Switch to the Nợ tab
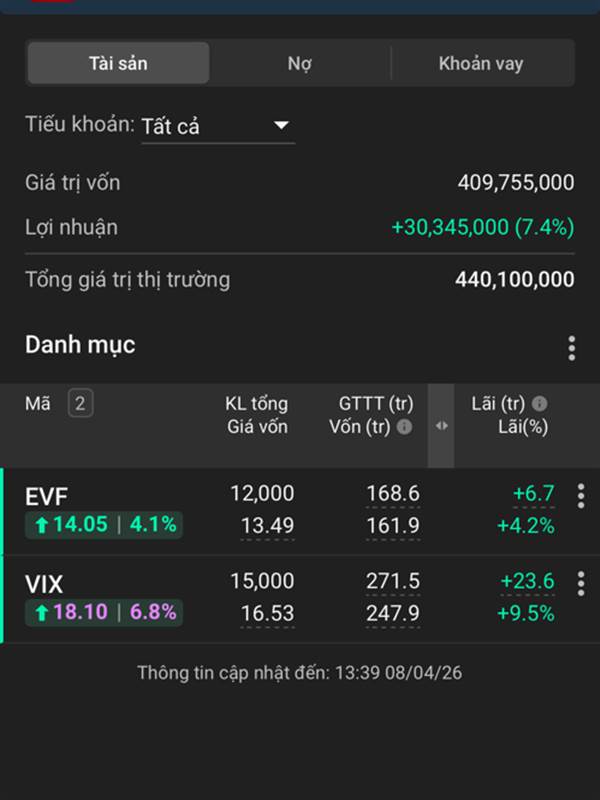Image resolution: width=600 pixels, height=800 pixels. click(299, 63)
